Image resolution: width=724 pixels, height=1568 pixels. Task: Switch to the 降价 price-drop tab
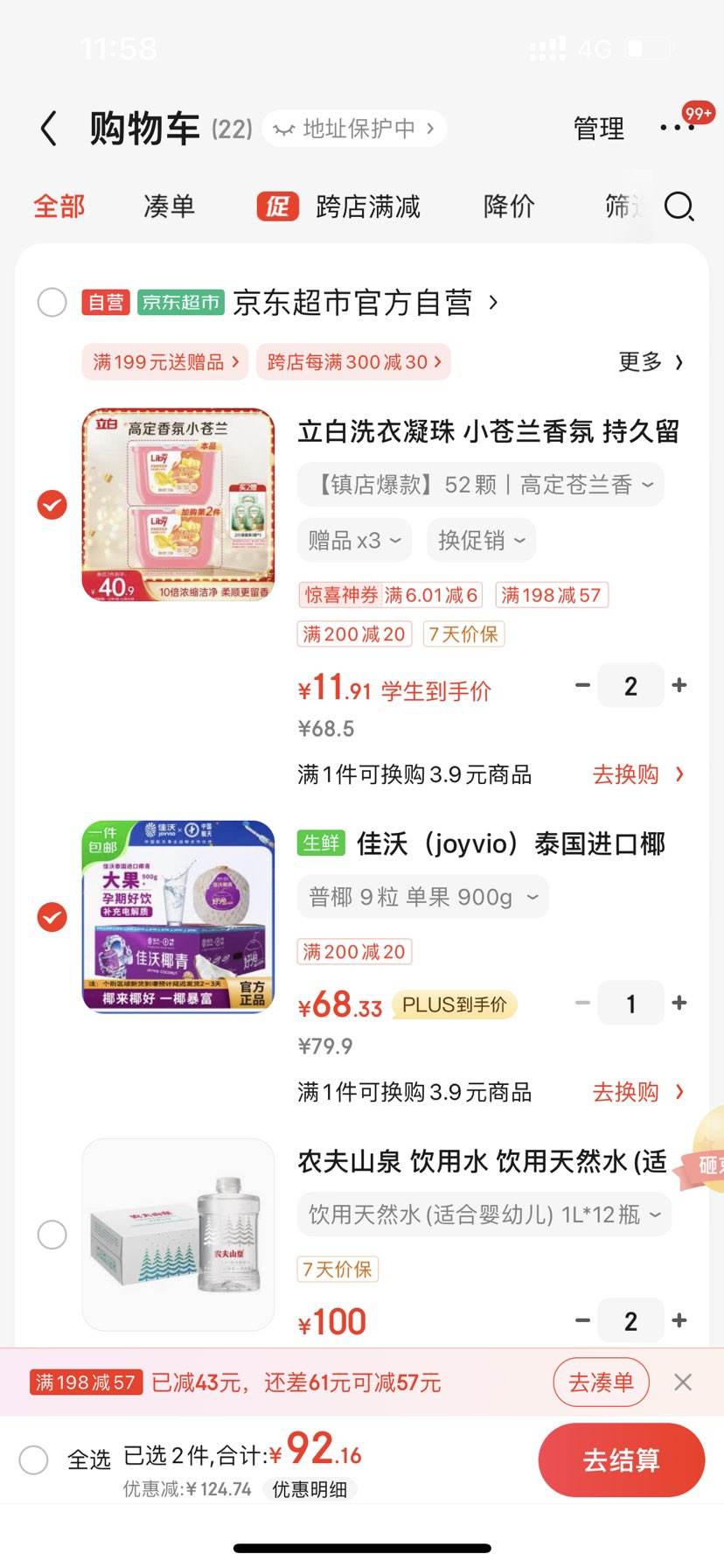click(x=507, y=206)
